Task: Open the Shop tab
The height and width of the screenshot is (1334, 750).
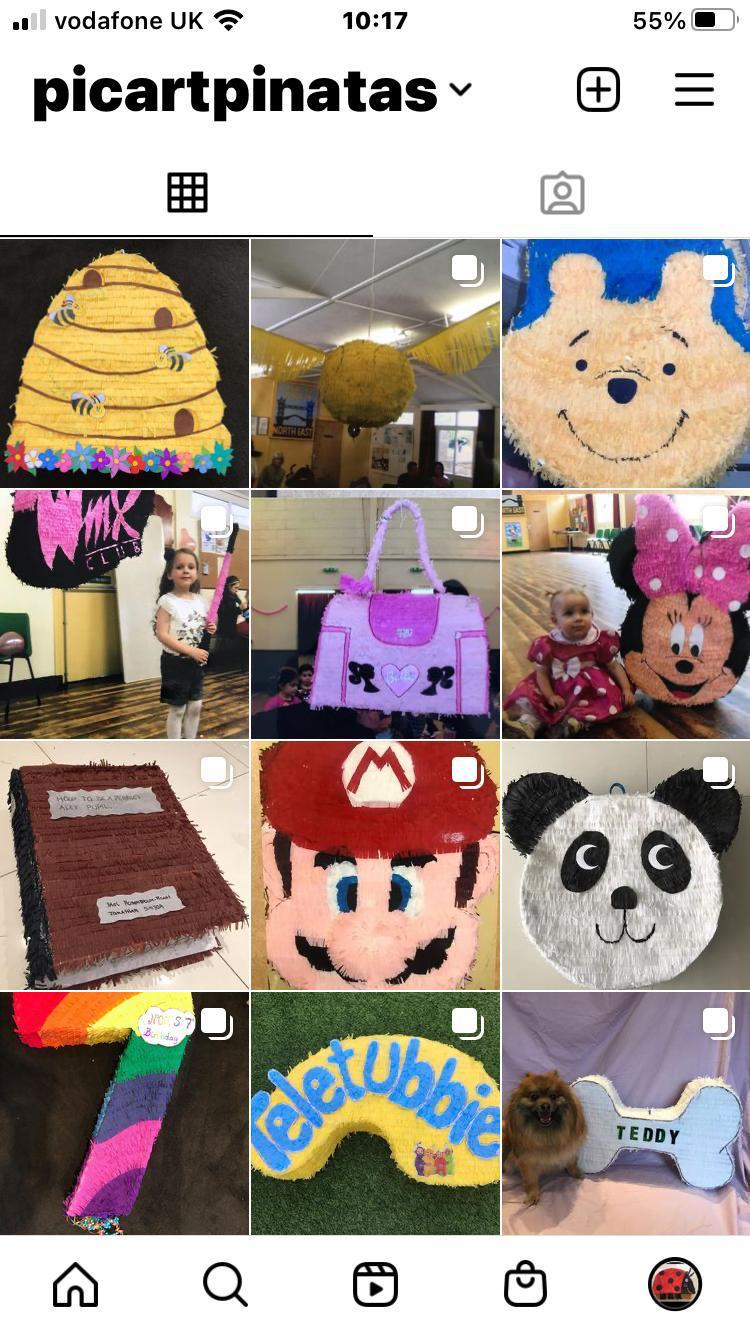Action: (x=525, y=1284)
